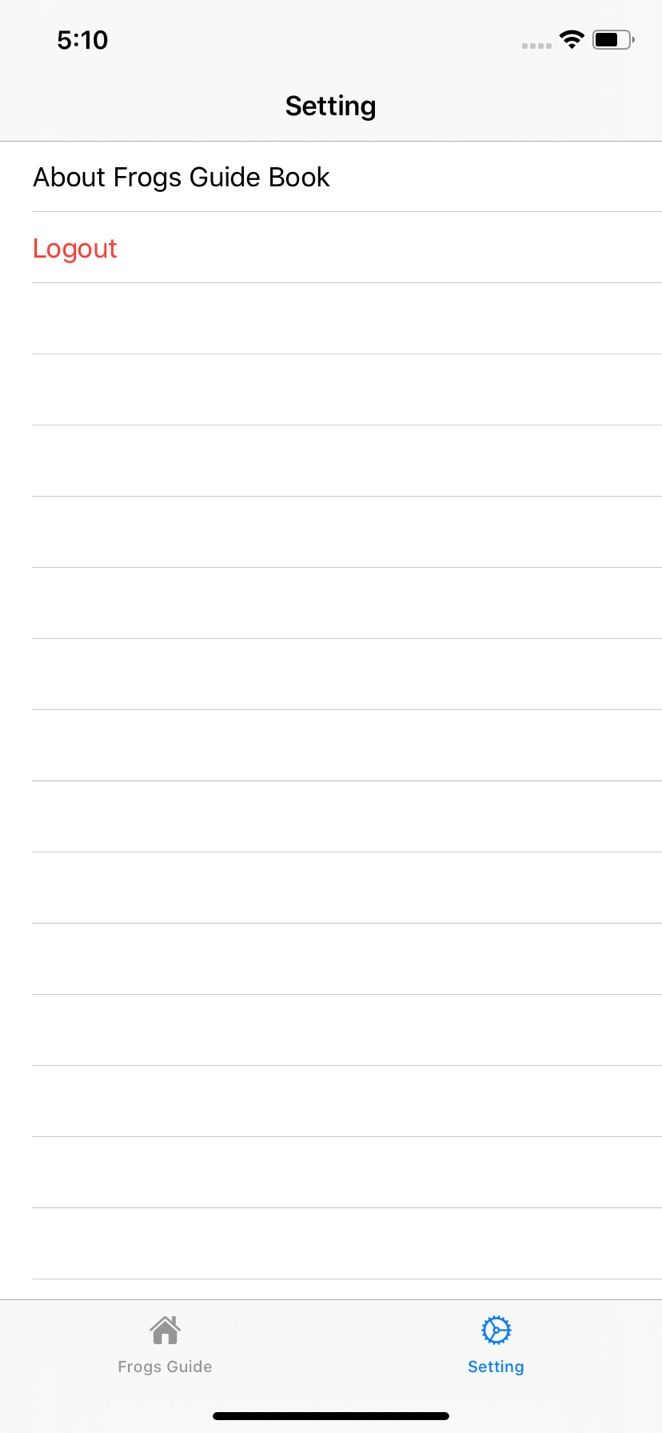
Task: Switch to the Frogs Guide tab
Action: (165, 1345)
